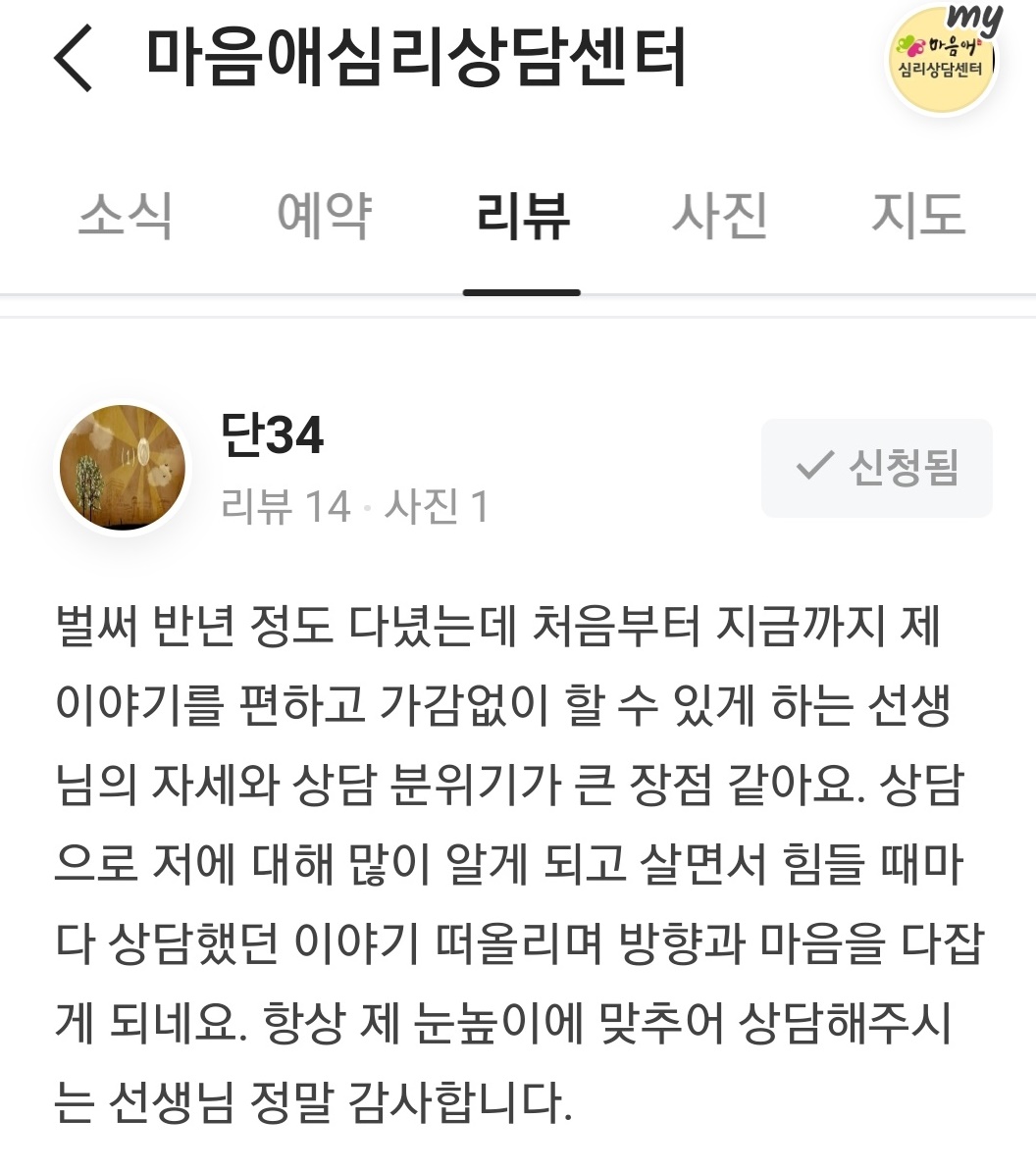This screenshot has width=1036, height=1170.
Task: Switch to the 소식 tab
Action: [126, 215]
